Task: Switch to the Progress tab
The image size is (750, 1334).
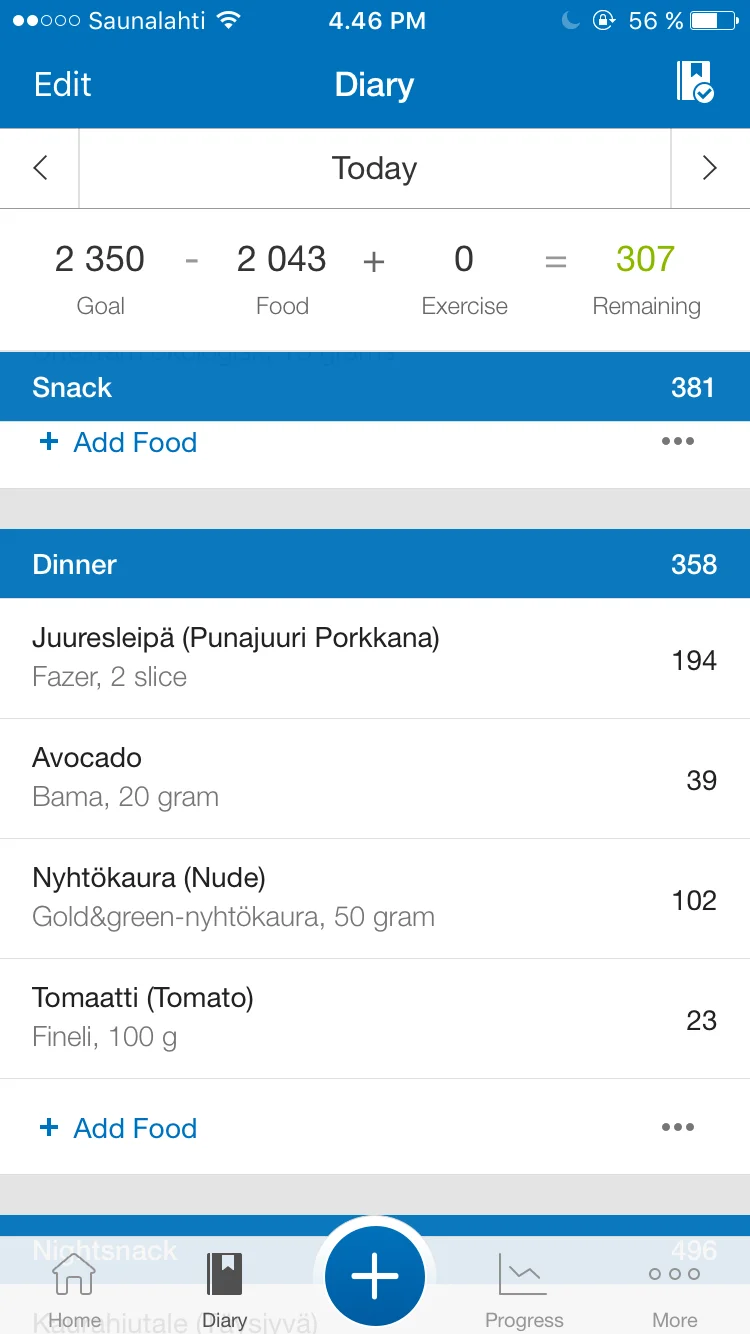Action: click(x=524, y=1290)
